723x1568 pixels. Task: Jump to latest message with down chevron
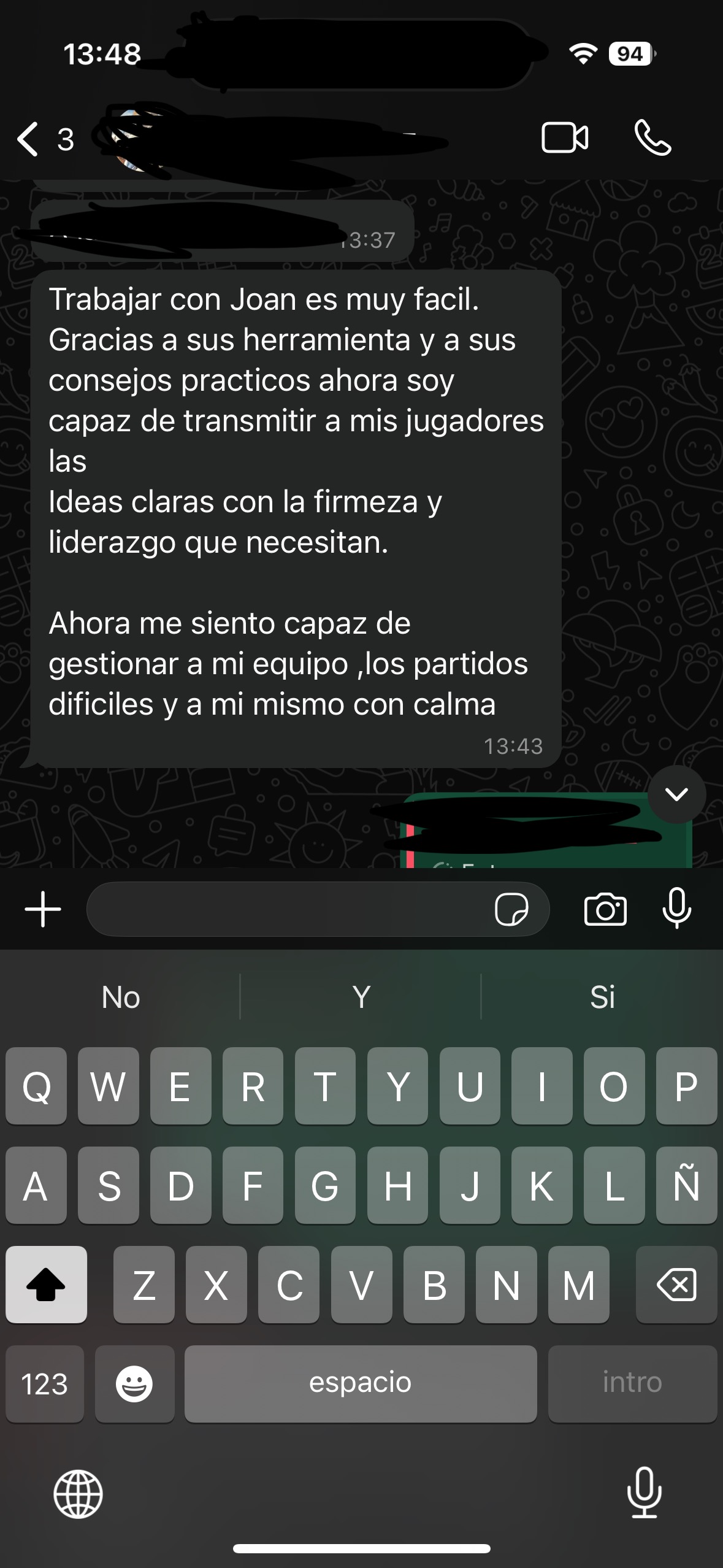click(676, 794)
